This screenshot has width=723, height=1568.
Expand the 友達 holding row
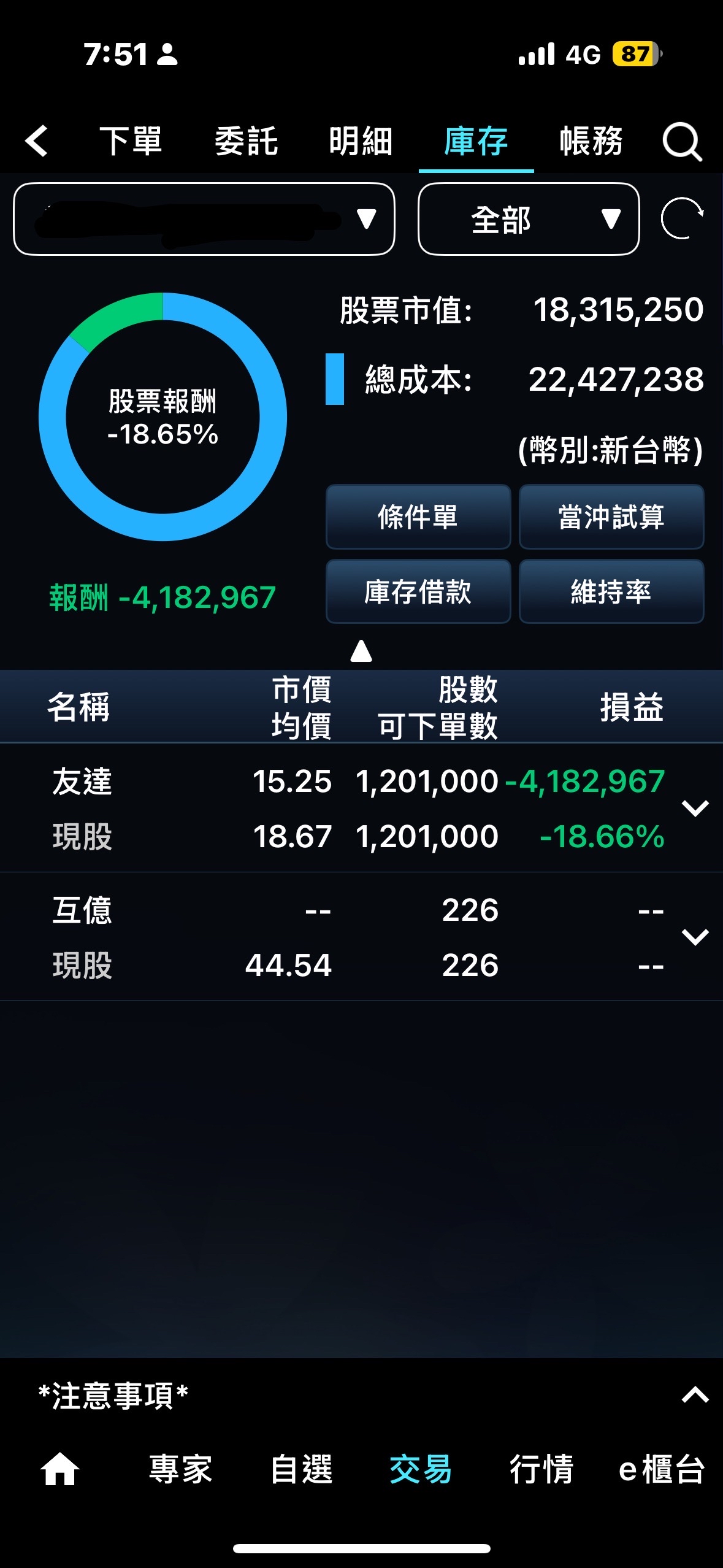(695, 808)
